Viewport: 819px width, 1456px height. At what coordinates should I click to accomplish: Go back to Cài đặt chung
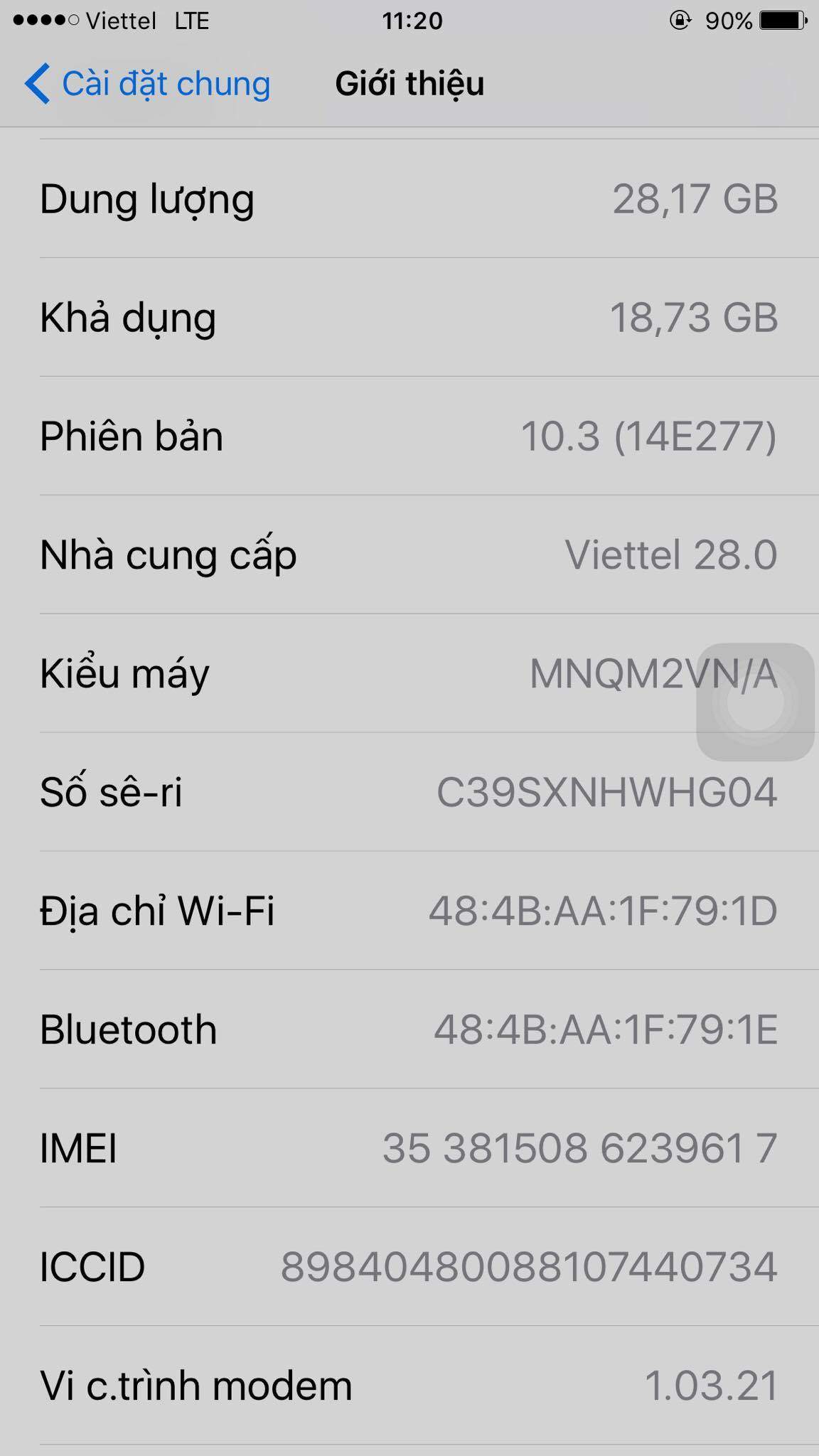[147, 84]
